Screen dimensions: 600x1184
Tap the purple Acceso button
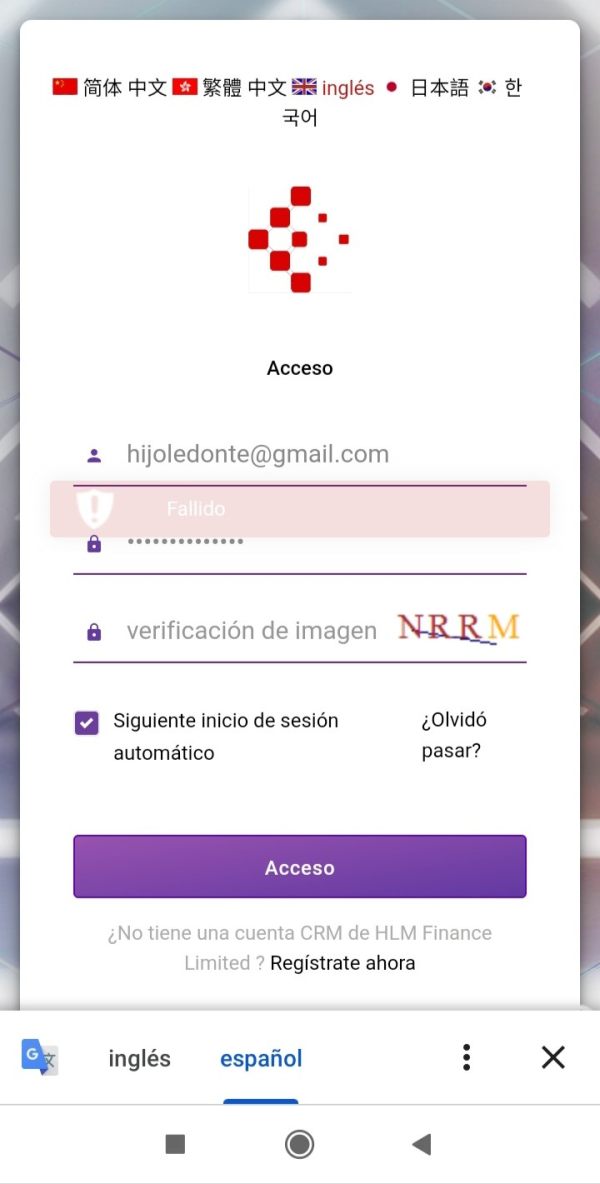coord(300,867)
